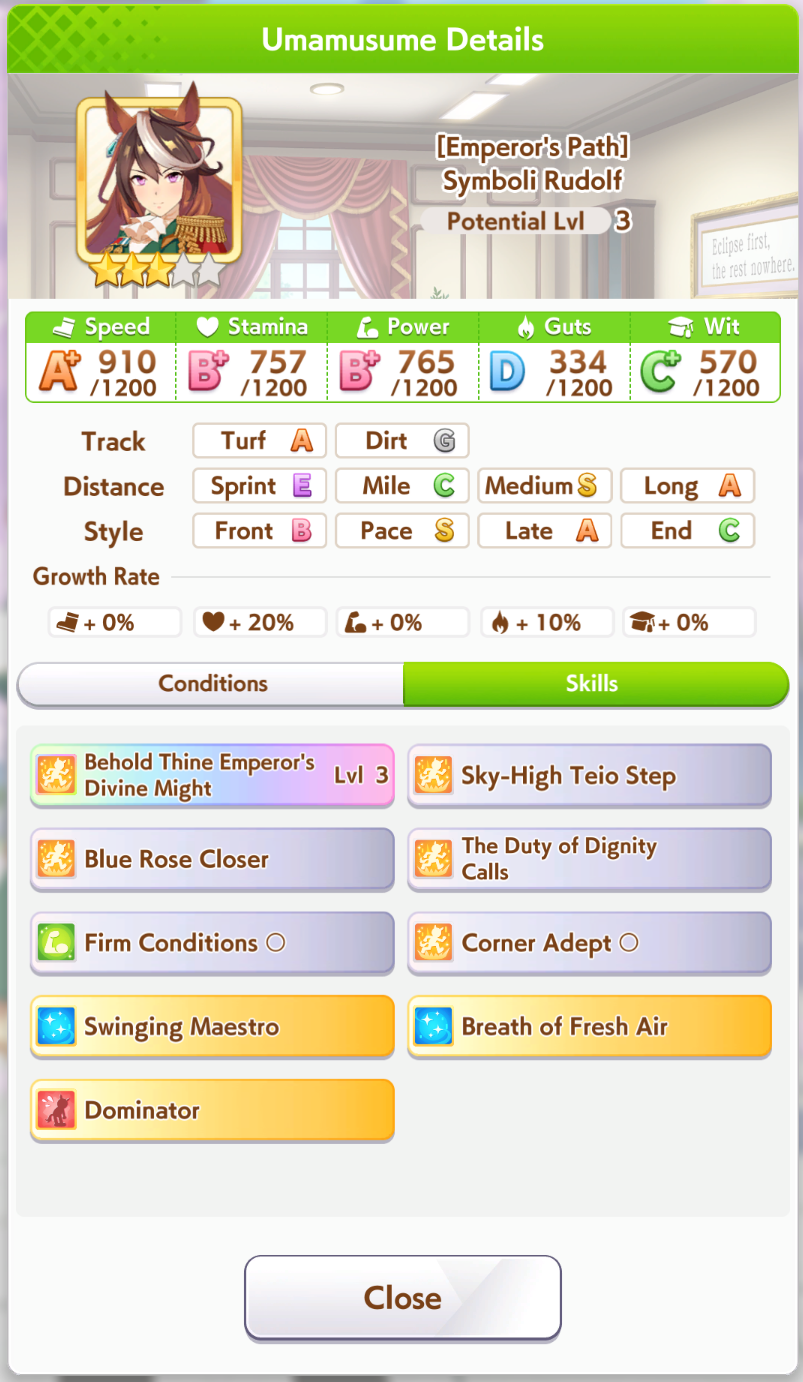Open the Blue Rose Closer skill

(212, 859)
